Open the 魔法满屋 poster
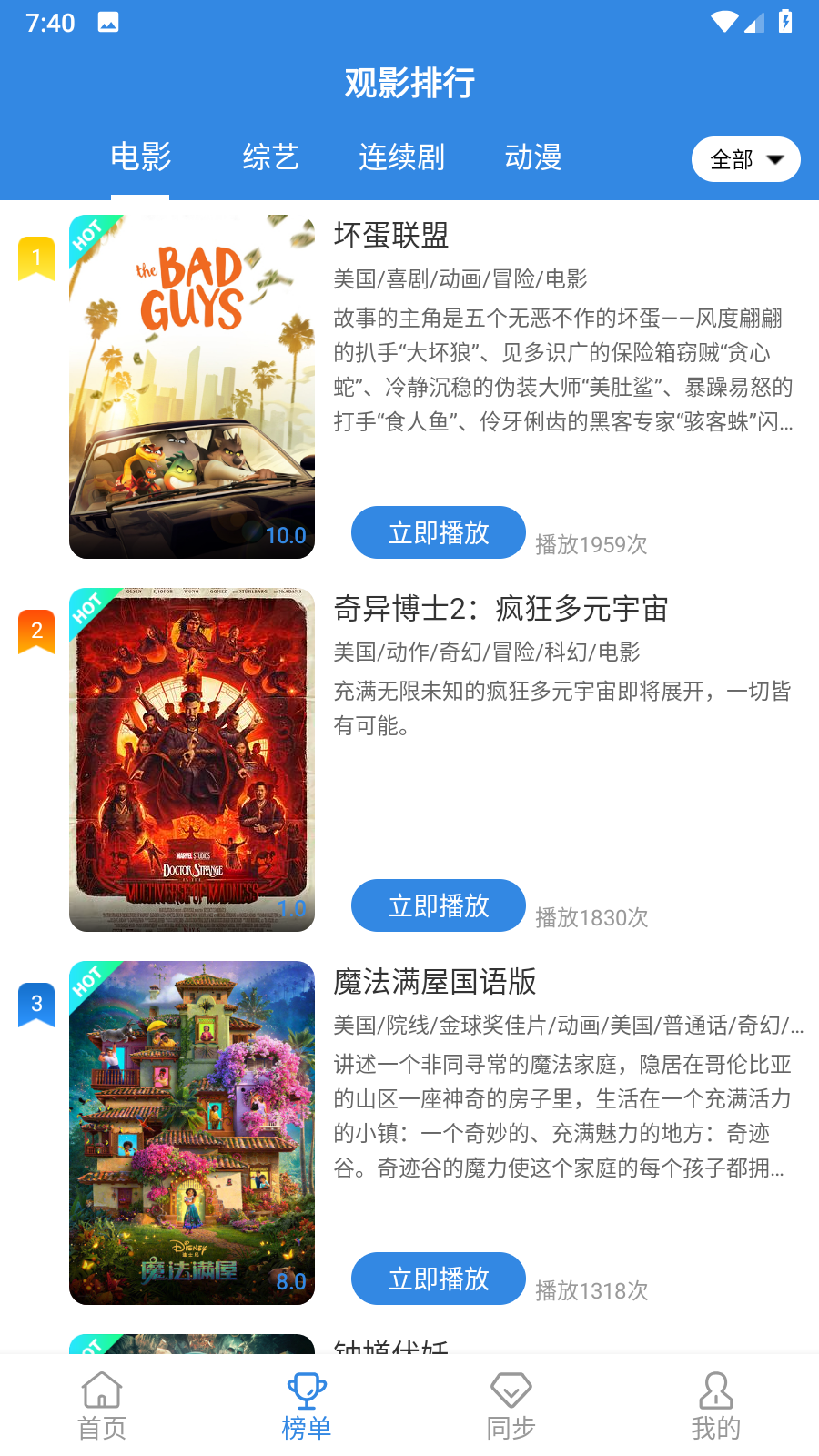 click(192, 1133)
